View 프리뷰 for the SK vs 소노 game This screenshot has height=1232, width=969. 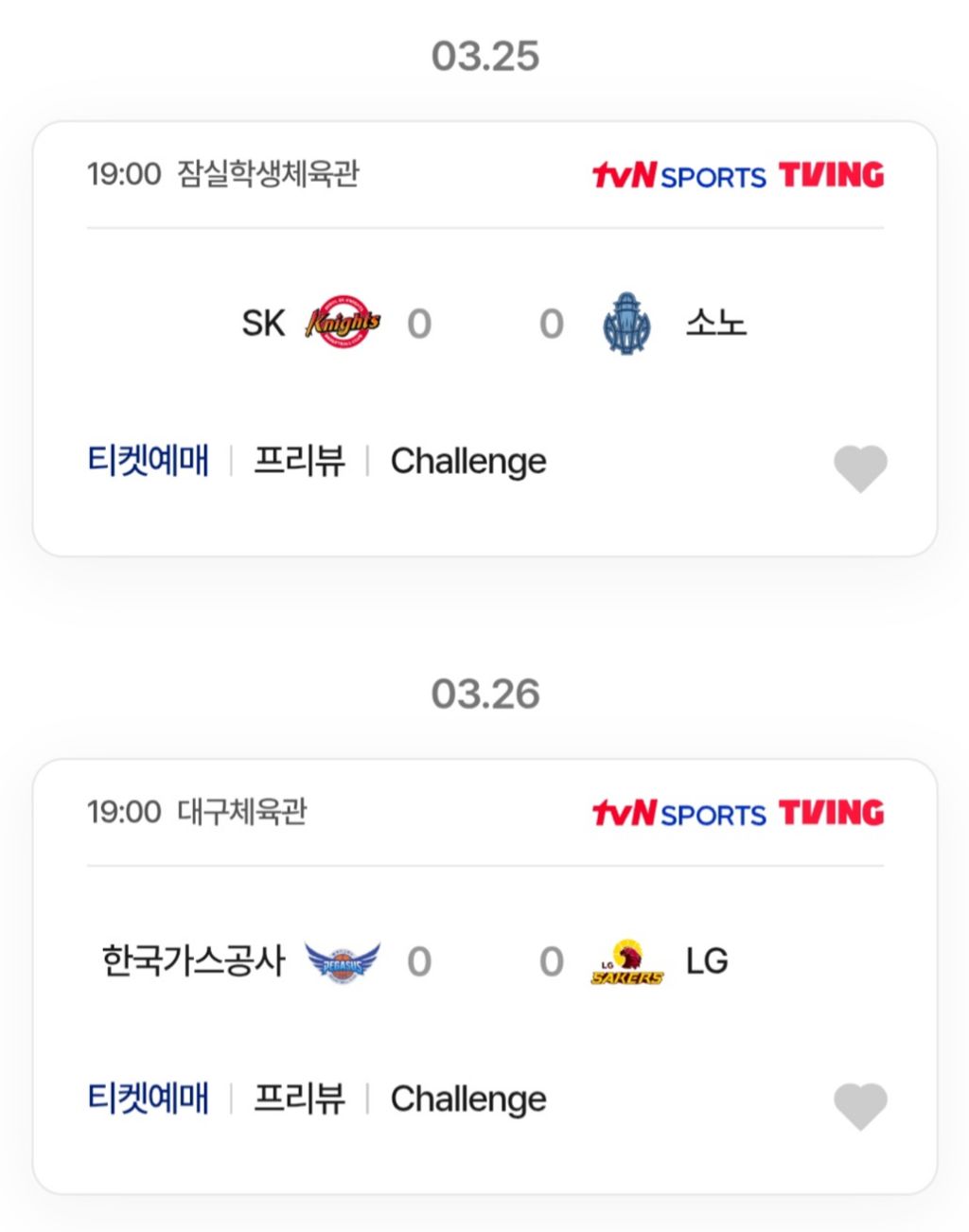point(299,461)
